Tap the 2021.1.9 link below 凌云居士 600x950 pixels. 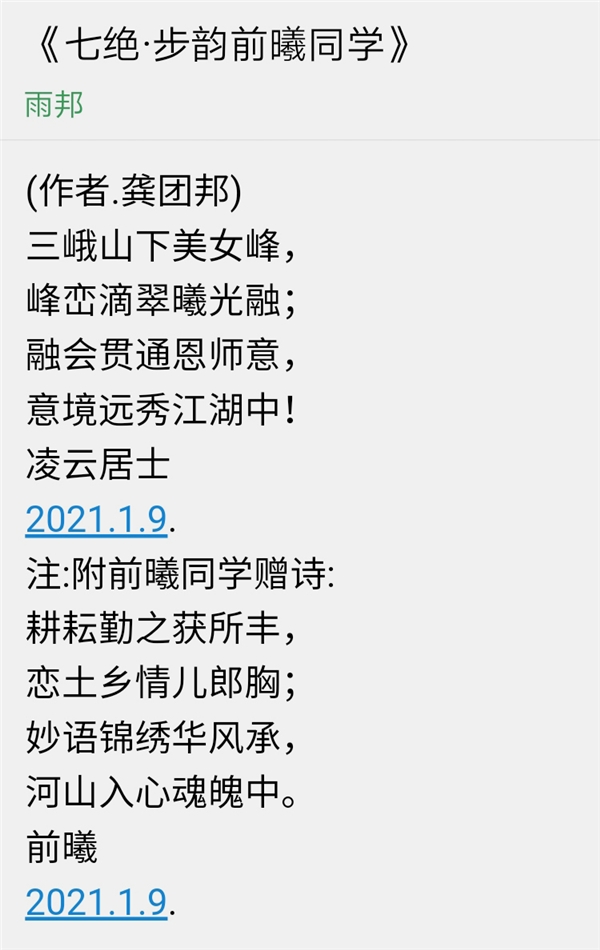click(97, 520)
